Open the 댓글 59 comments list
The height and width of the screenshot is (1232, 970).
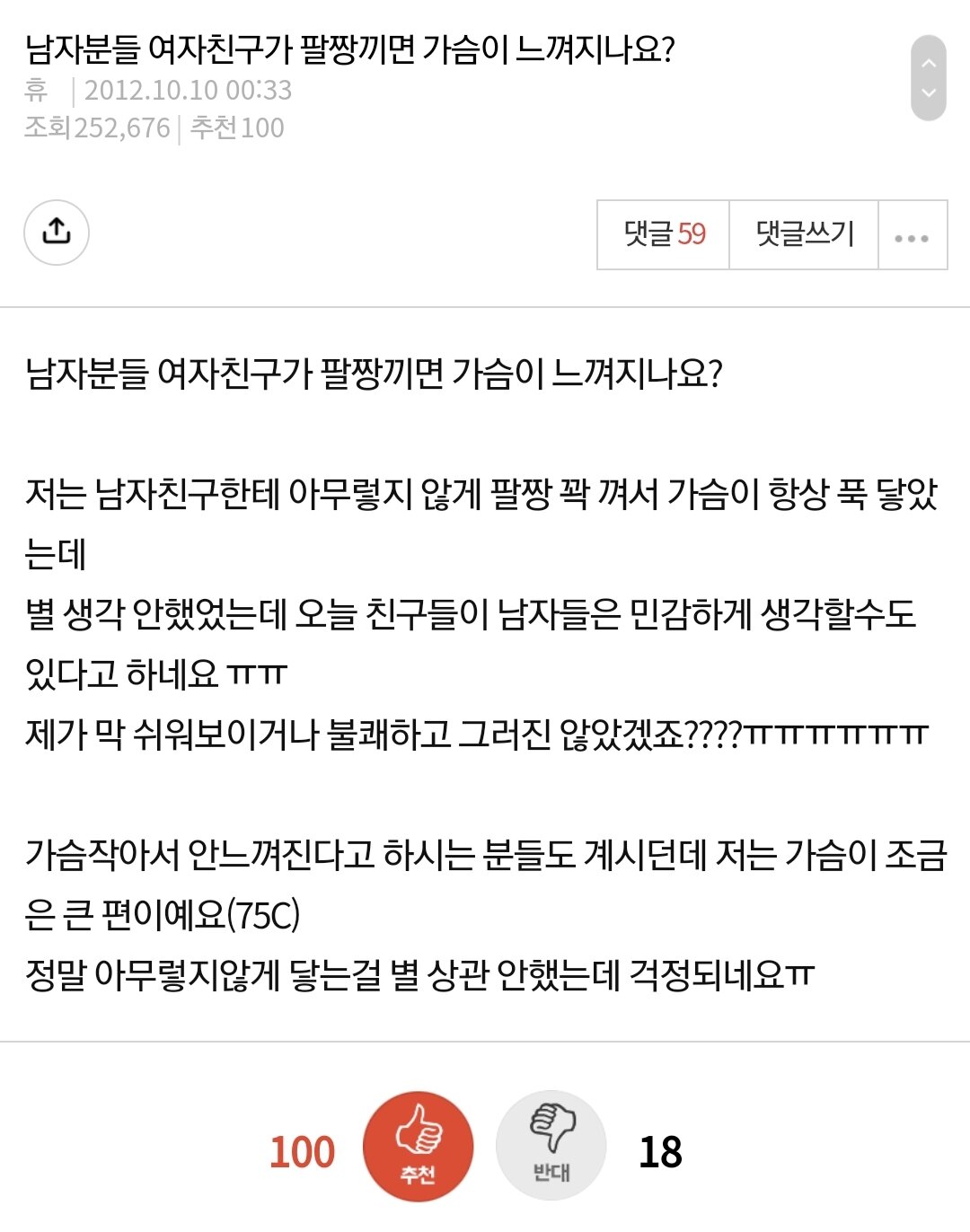(x=664, y=234)
